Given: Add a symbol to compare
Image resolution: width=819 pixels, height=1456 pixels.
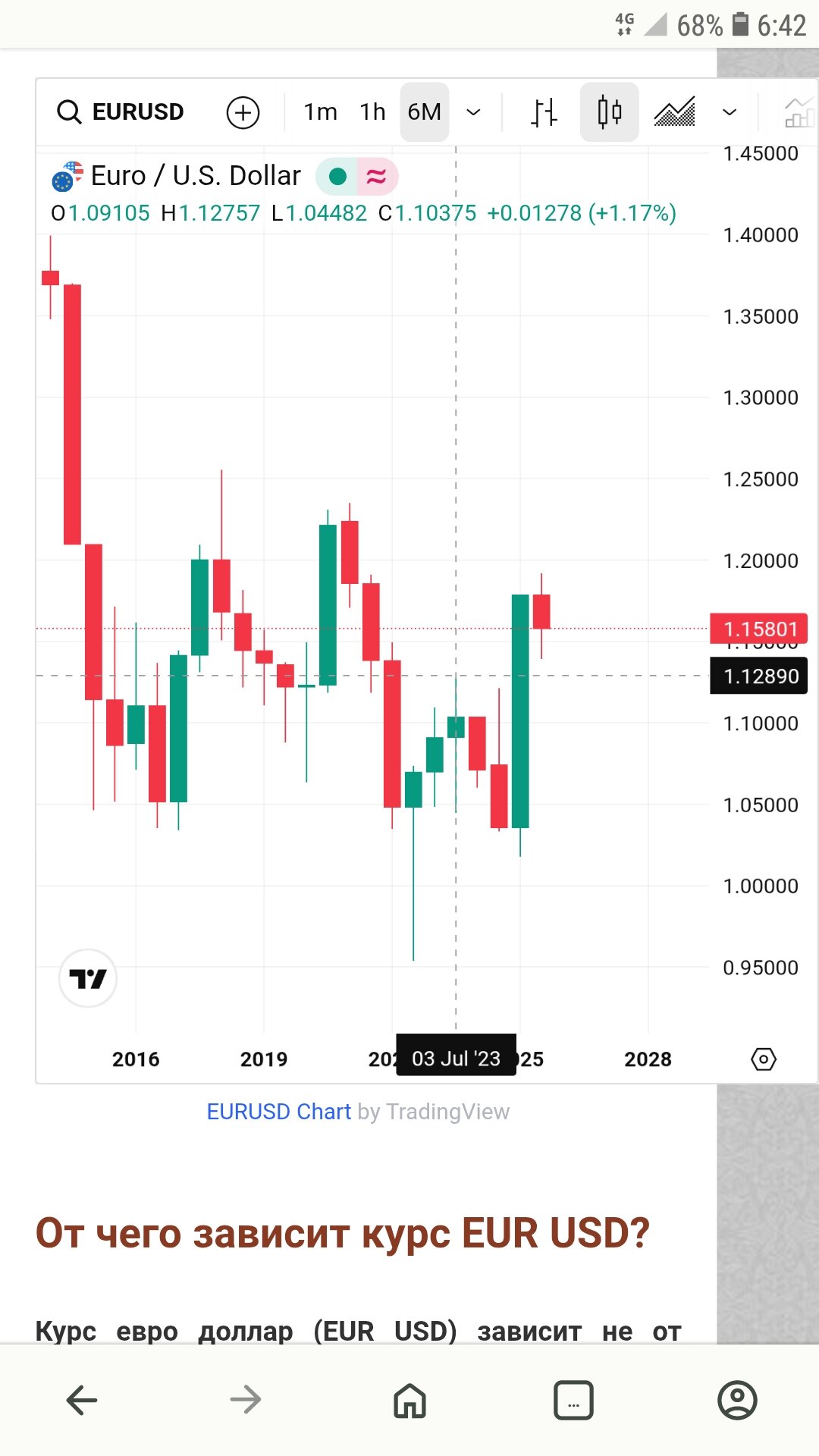Looking at the screenshot, I should (x=243, y=113).
